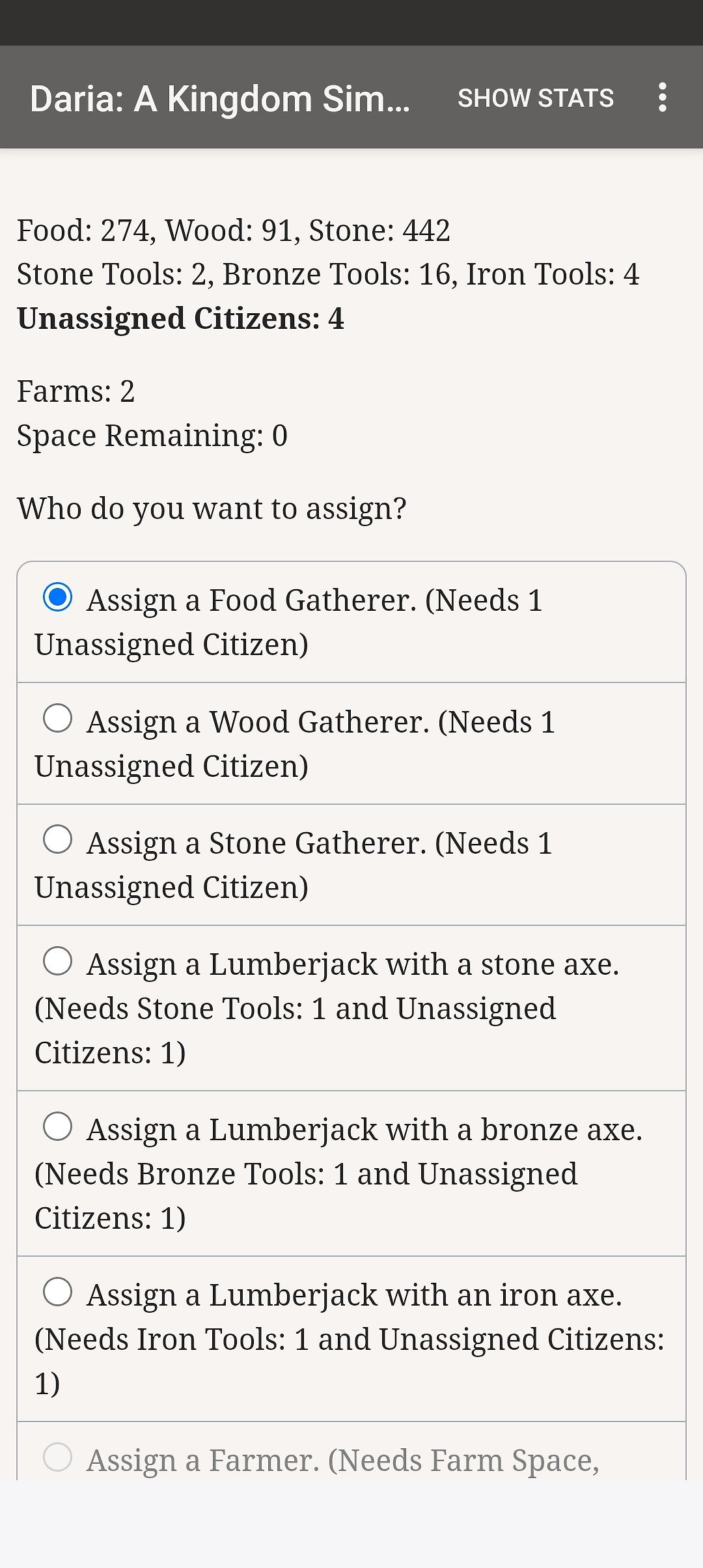
Task: Pick Lumberjack with an iron axe
Action: 351,1339
